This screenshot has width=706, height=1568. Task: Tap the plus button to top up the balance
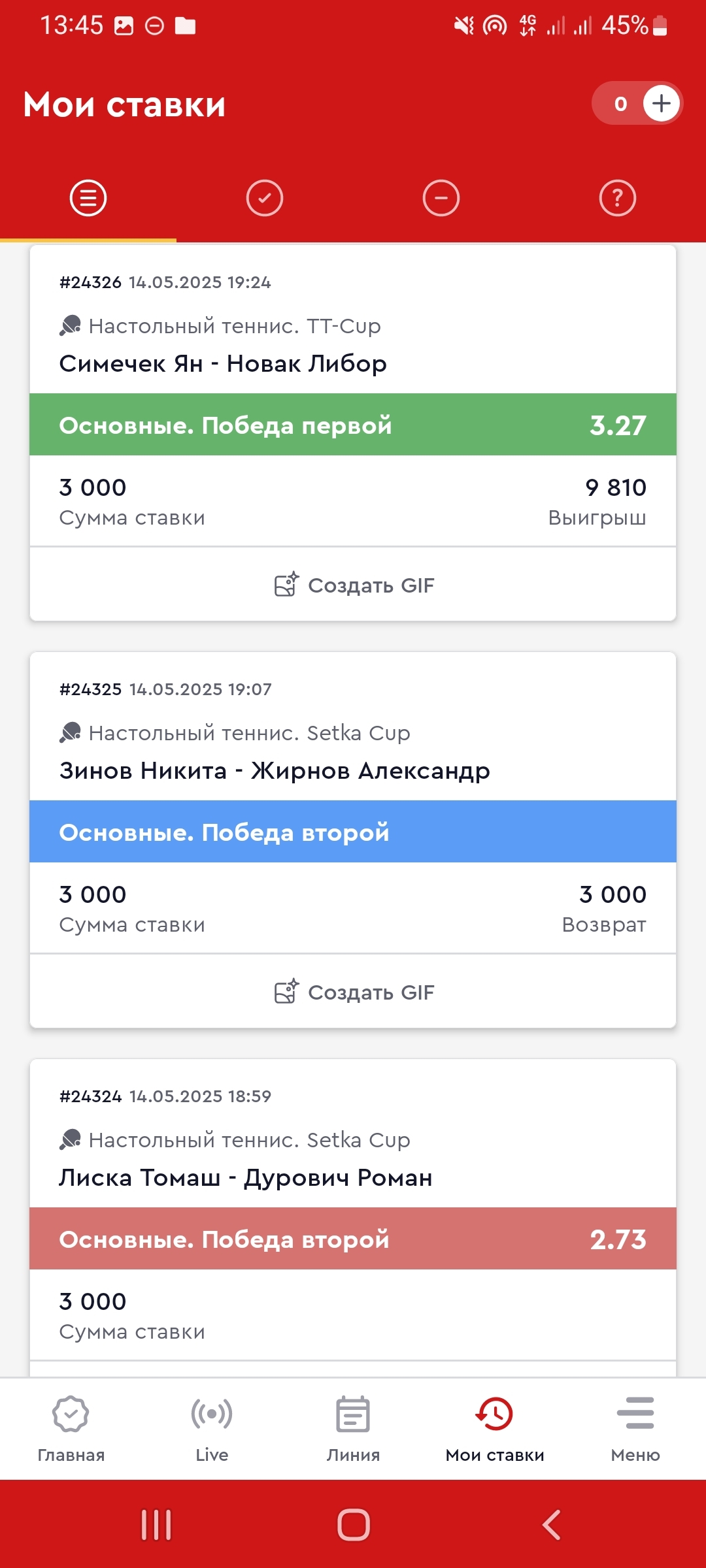(662, 103)
